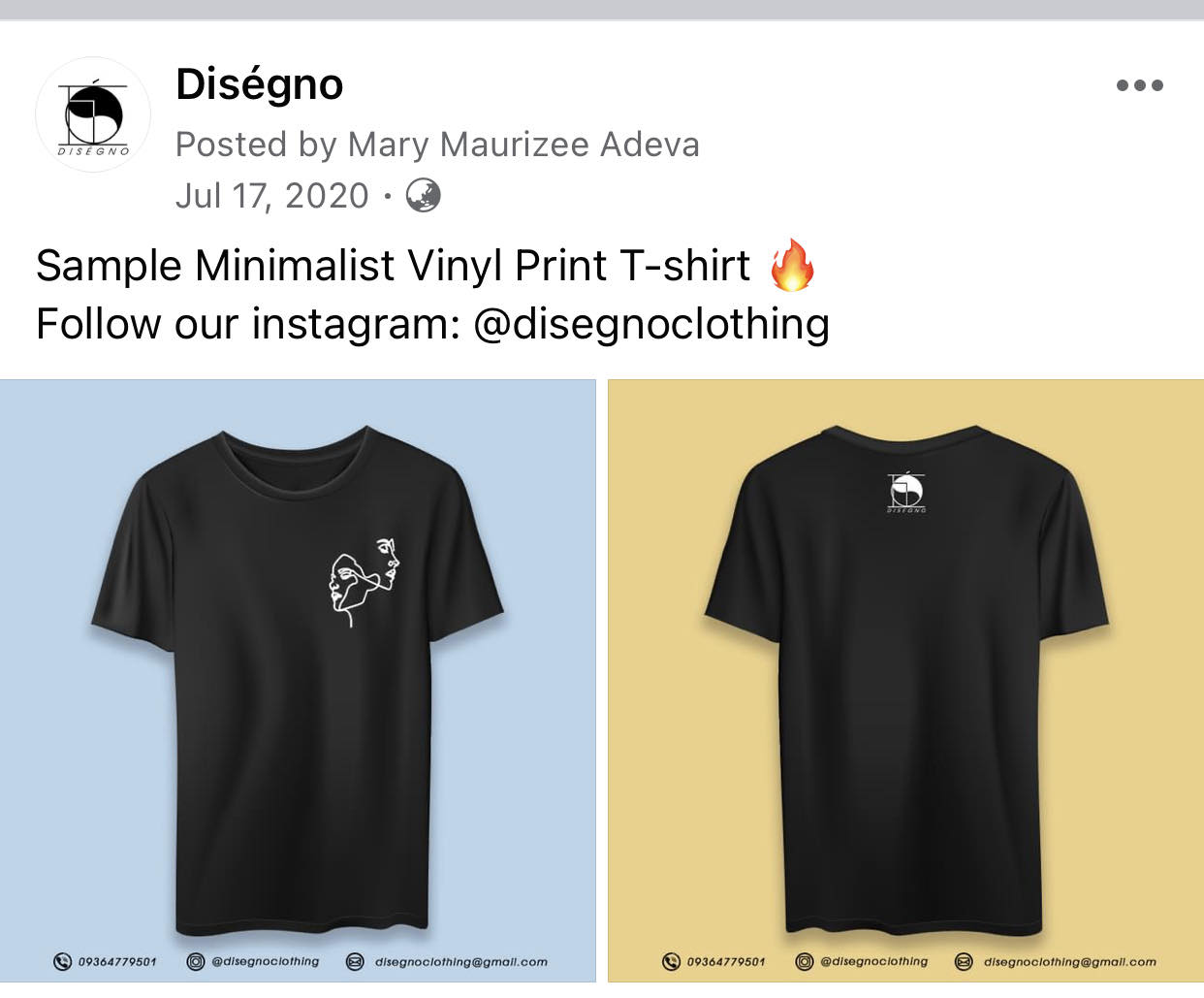This screenshot has height=998, width=1204.
Task: Open the Diségno page profile picture
Action: (x=93, y=115)
